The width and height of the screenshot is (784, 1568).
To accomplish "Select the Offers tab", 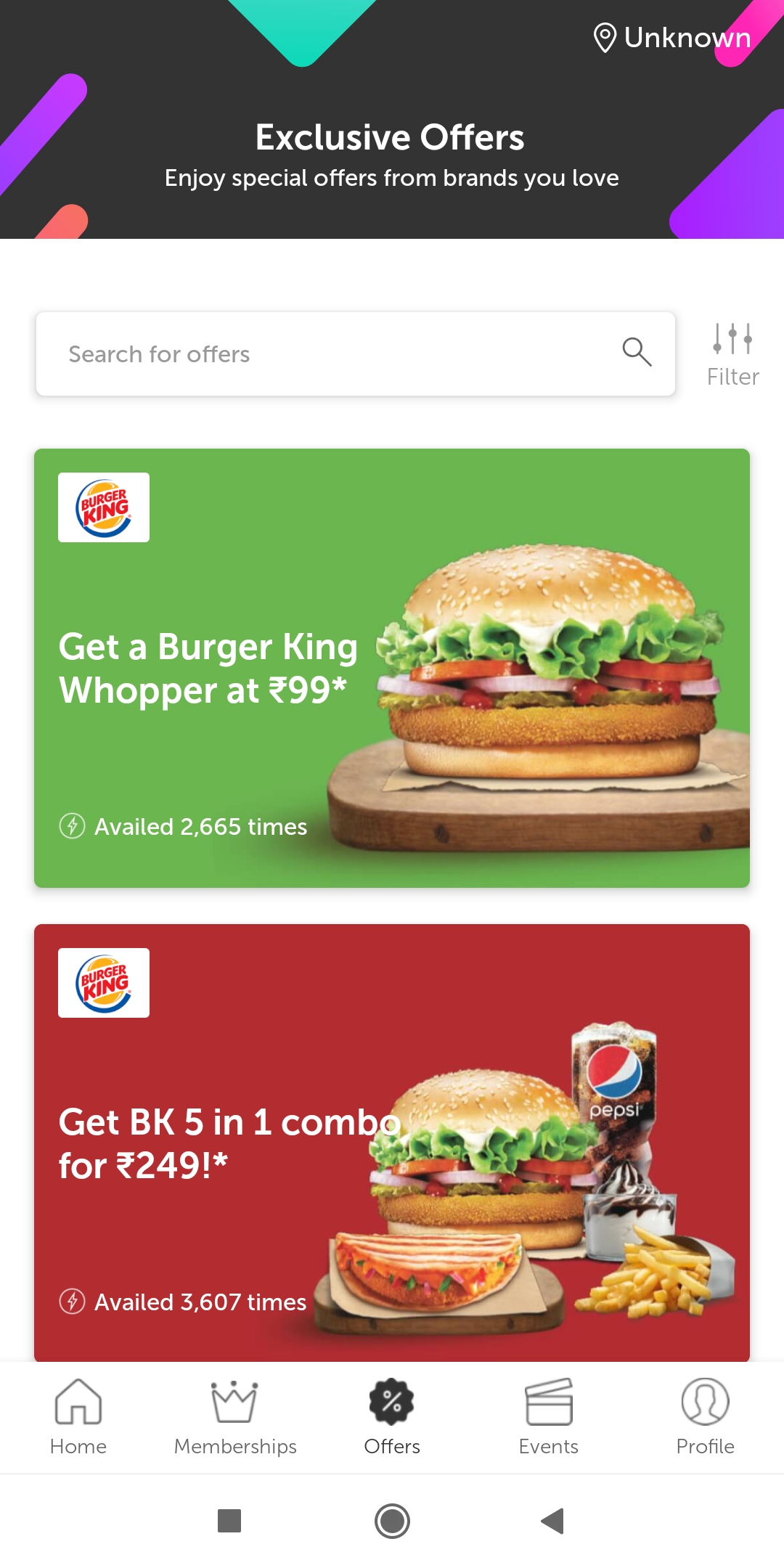I will point(392,1417).
